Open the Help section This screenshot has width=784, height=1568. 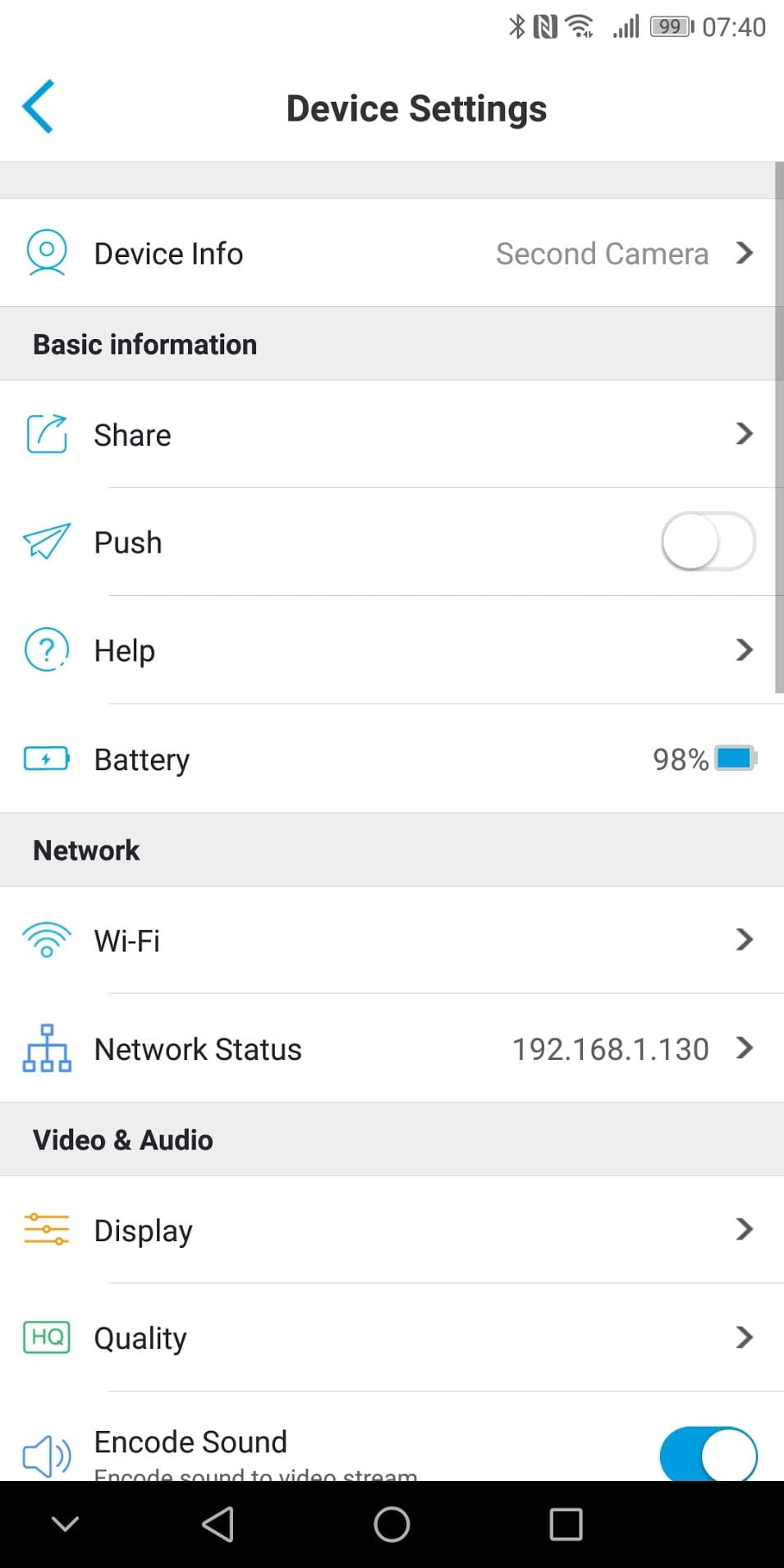pos(391,650)
